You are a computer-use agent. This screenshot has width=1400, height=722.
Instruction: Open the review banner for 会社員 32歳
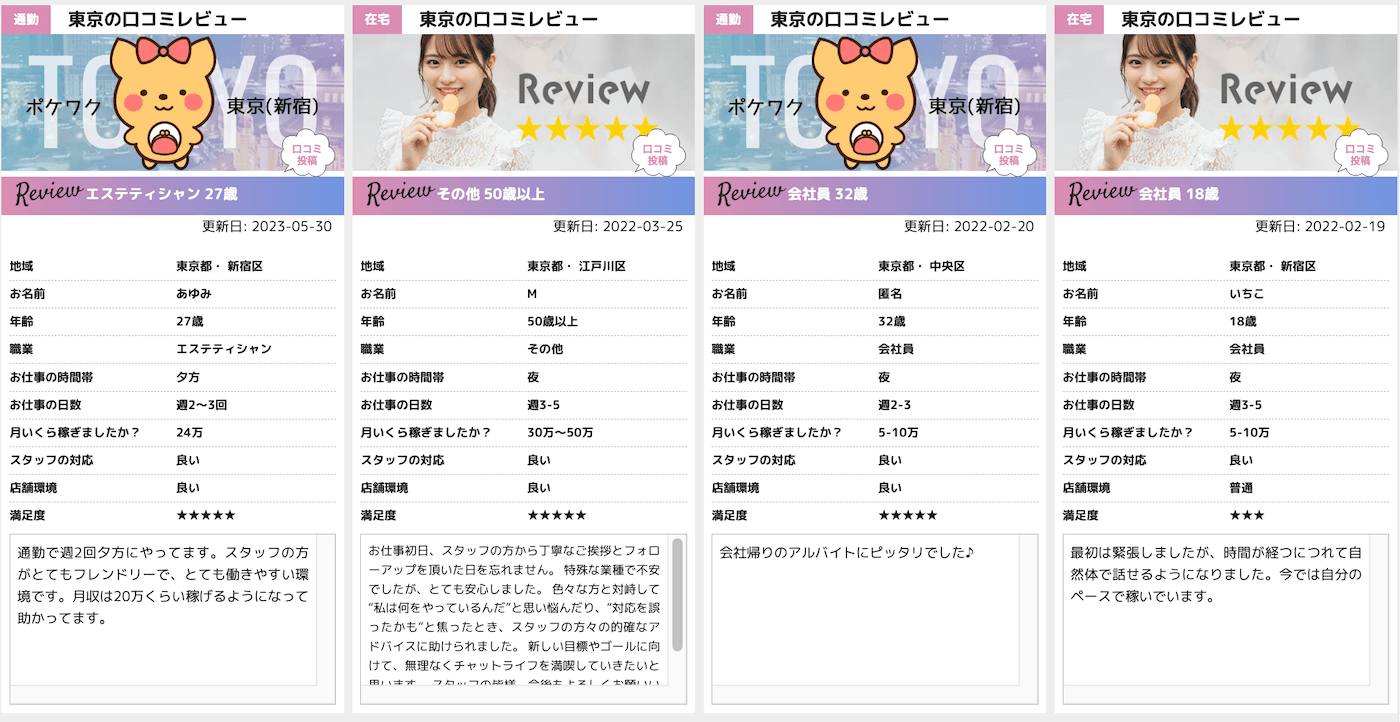click(874, 194)
